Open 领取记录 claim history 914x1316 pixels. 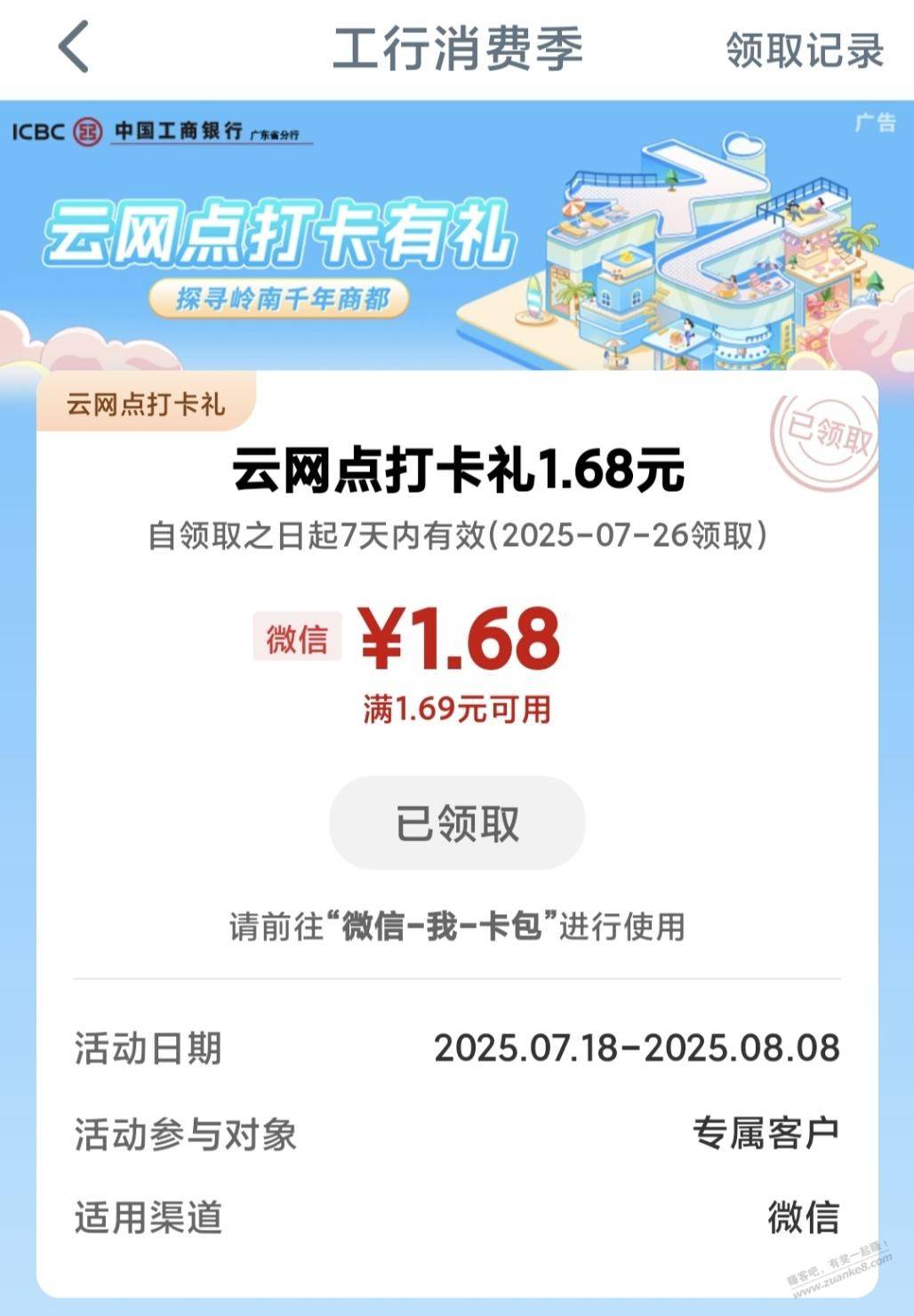(804, 50)
